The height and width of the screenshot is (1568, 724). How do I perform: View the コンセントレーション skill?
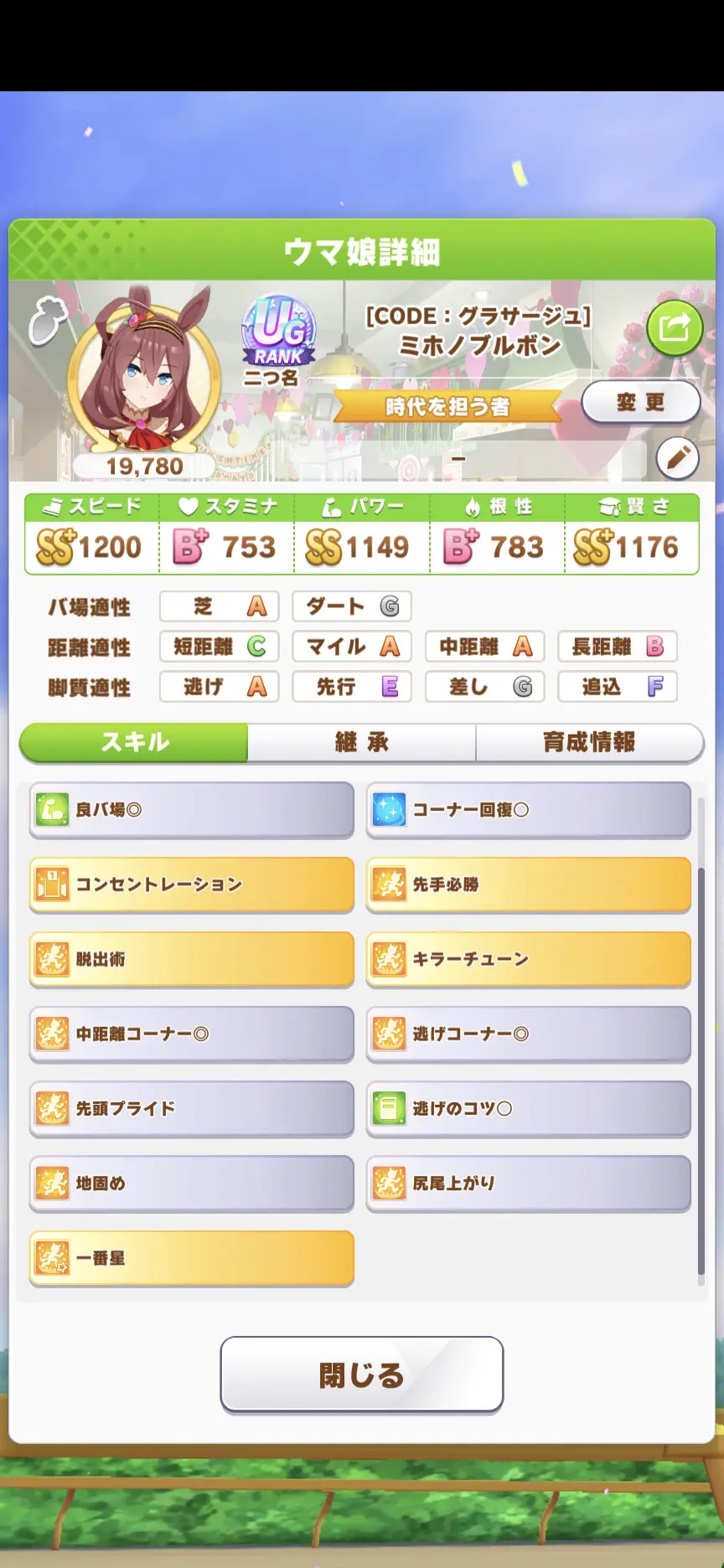pos(191,885)
